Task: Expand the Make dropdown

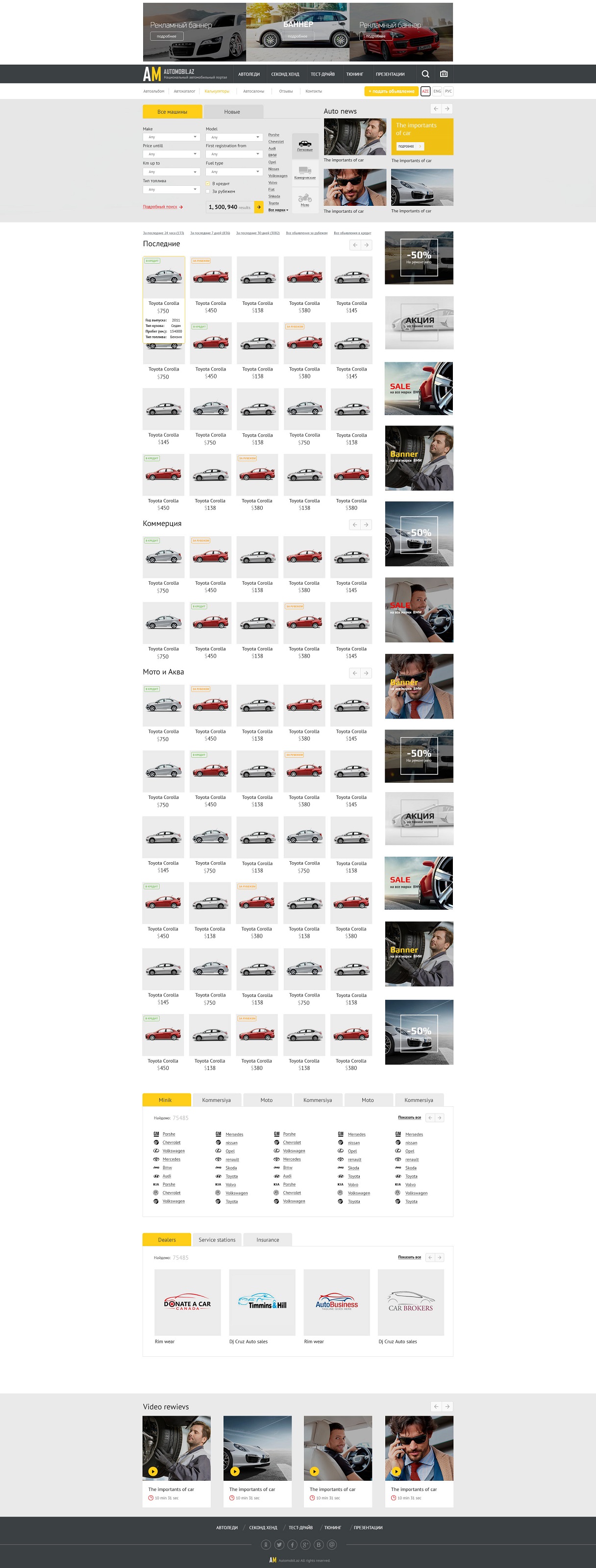Action: click(172, 137)
